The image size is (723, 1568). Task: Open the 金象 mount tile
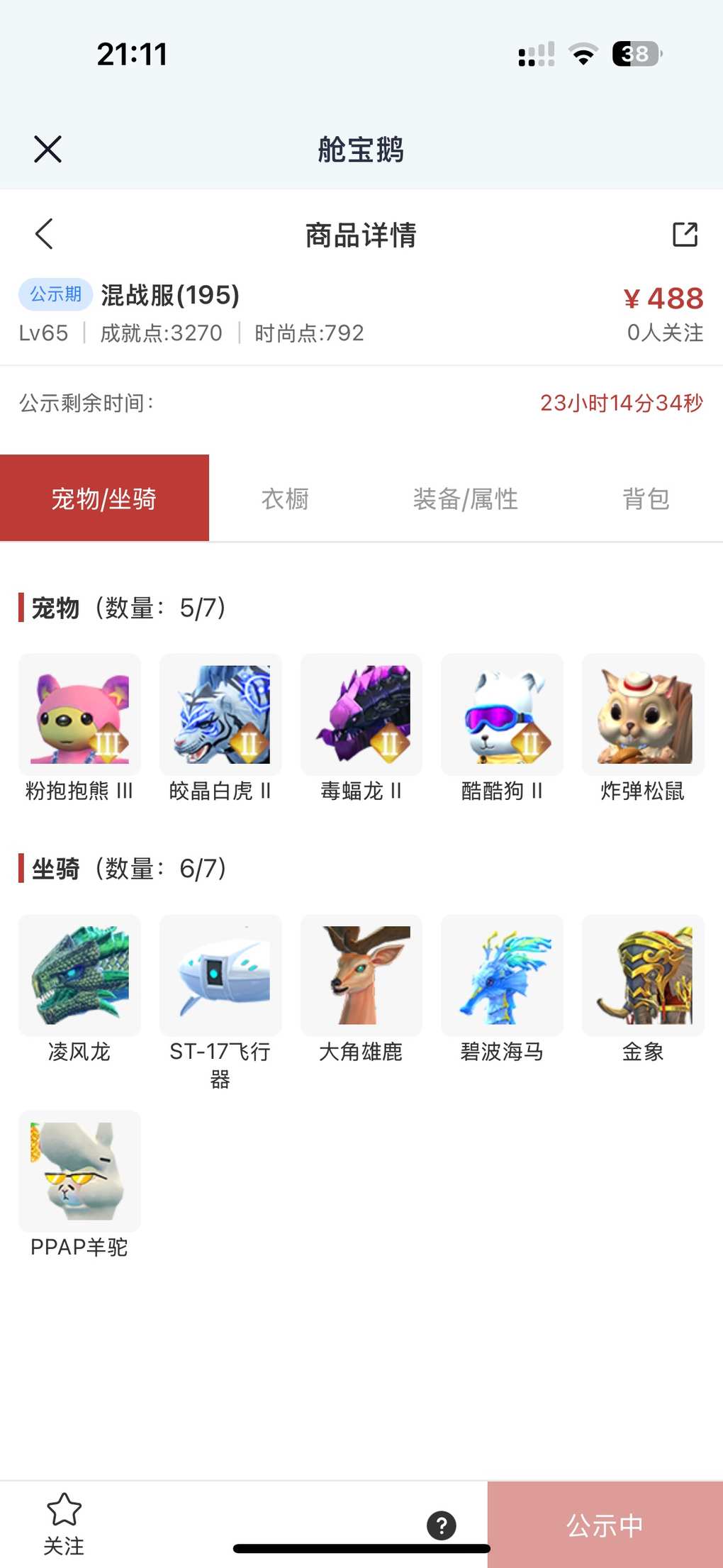point(643,976)
